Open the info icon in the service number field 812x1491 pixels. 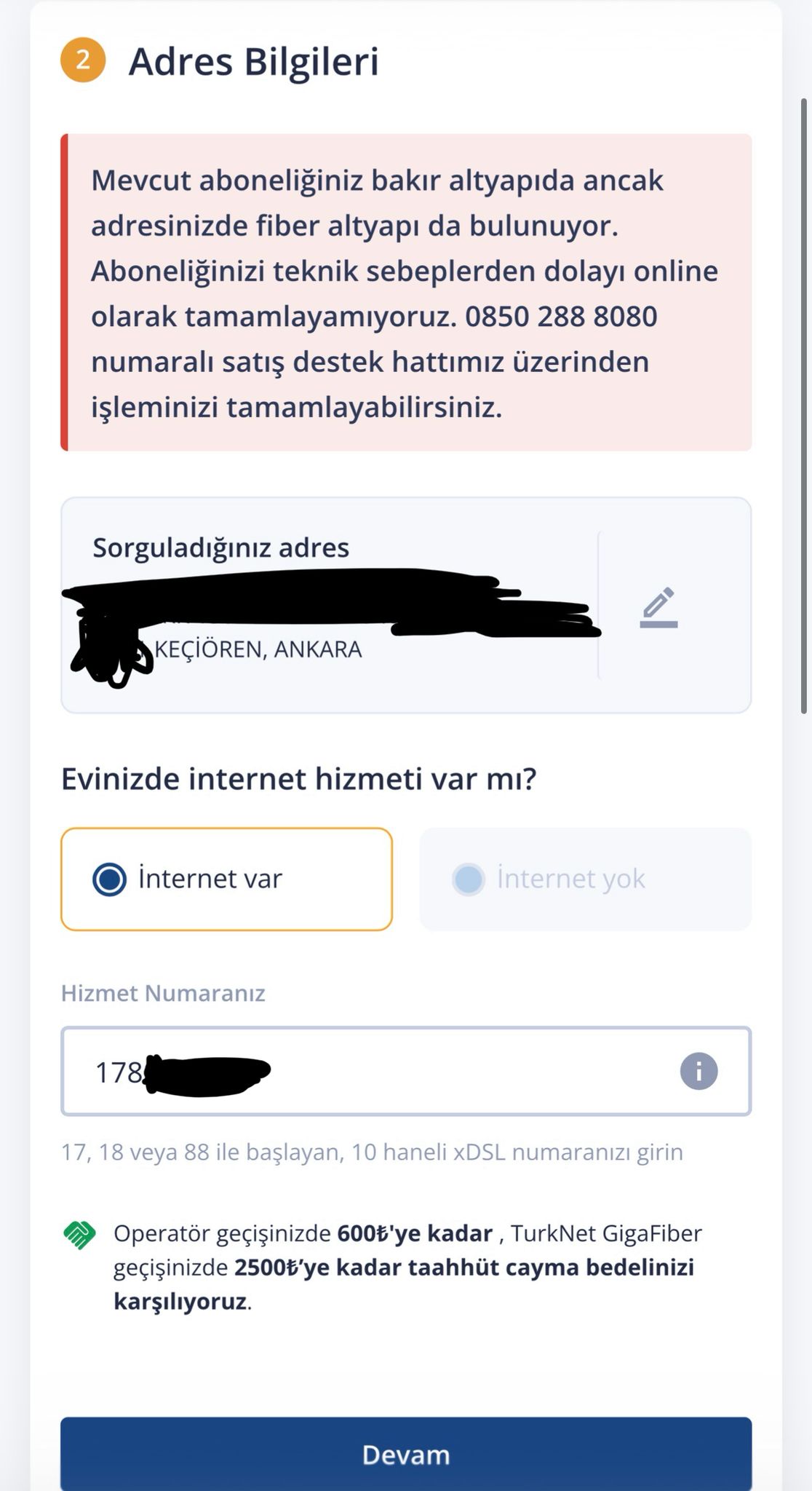pyautogui.click(x=698, y=1071)
